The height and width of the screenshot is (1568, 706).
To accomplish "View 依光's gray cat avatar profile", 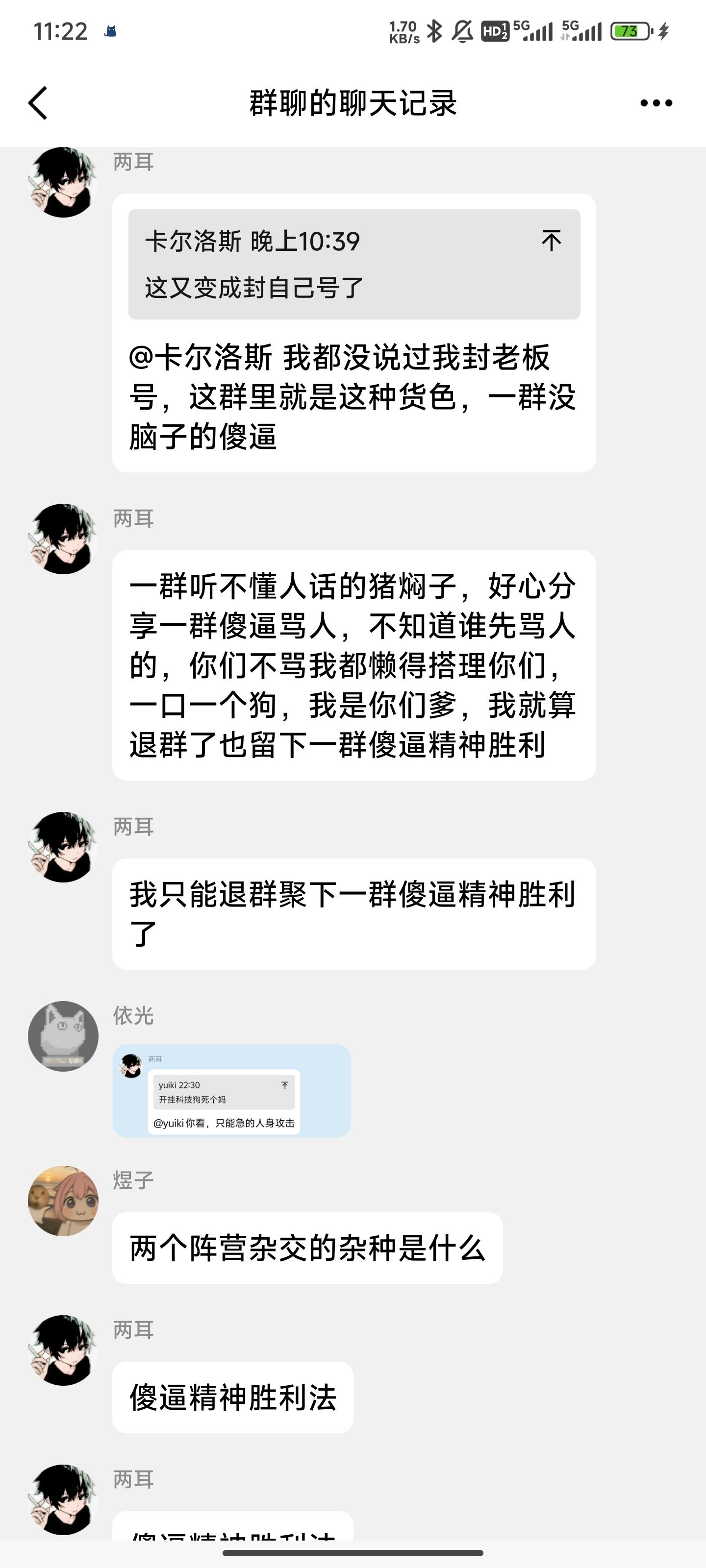I will click(63, 1036).
